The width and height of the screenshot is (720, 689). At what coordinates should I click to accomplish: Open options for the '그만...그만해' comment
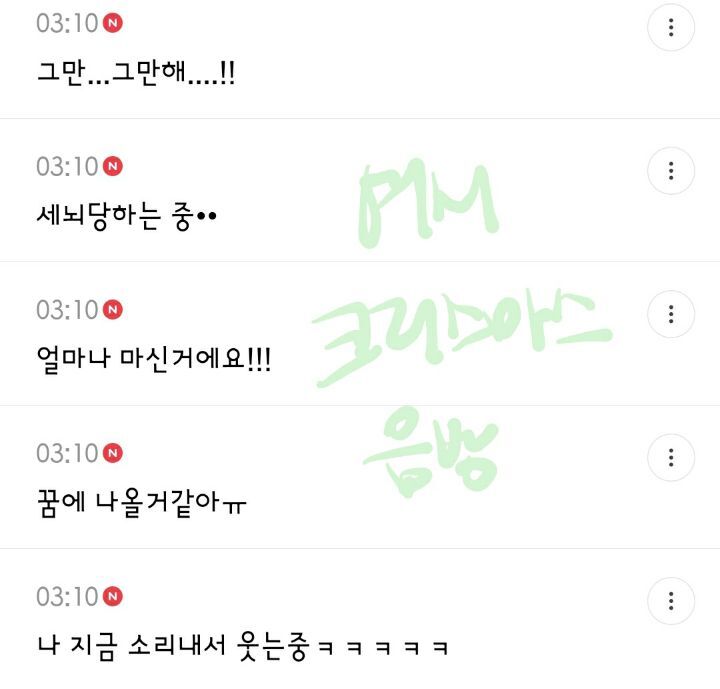[x=670, y=28]
